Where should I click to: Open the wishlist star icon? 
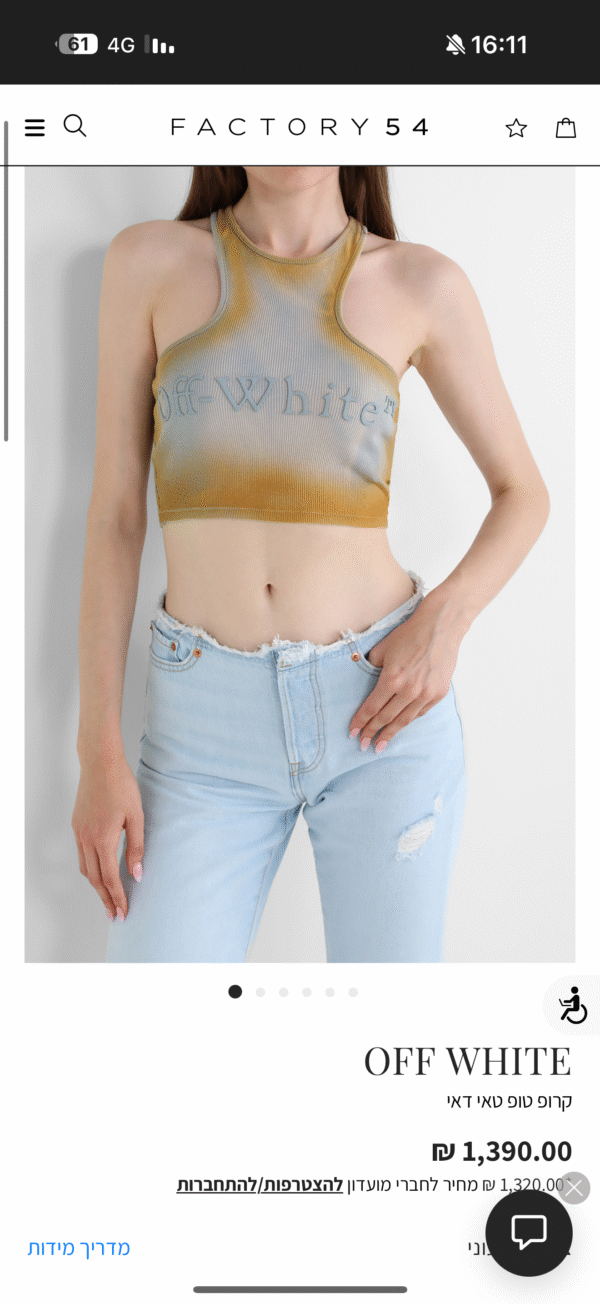516,128
